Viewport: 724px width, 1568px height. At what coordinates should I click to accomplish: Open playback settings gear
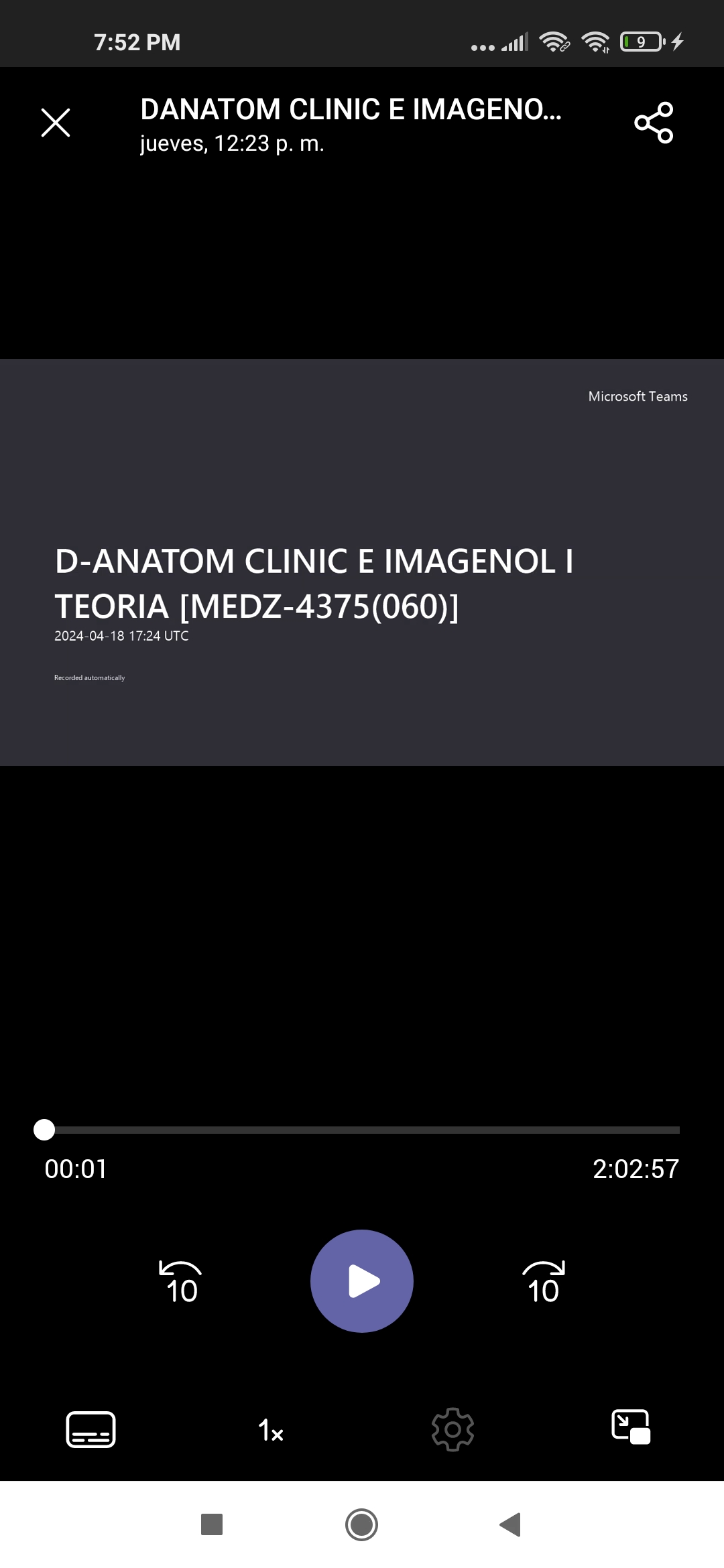pyautogui.click(x=452, y=1430)
